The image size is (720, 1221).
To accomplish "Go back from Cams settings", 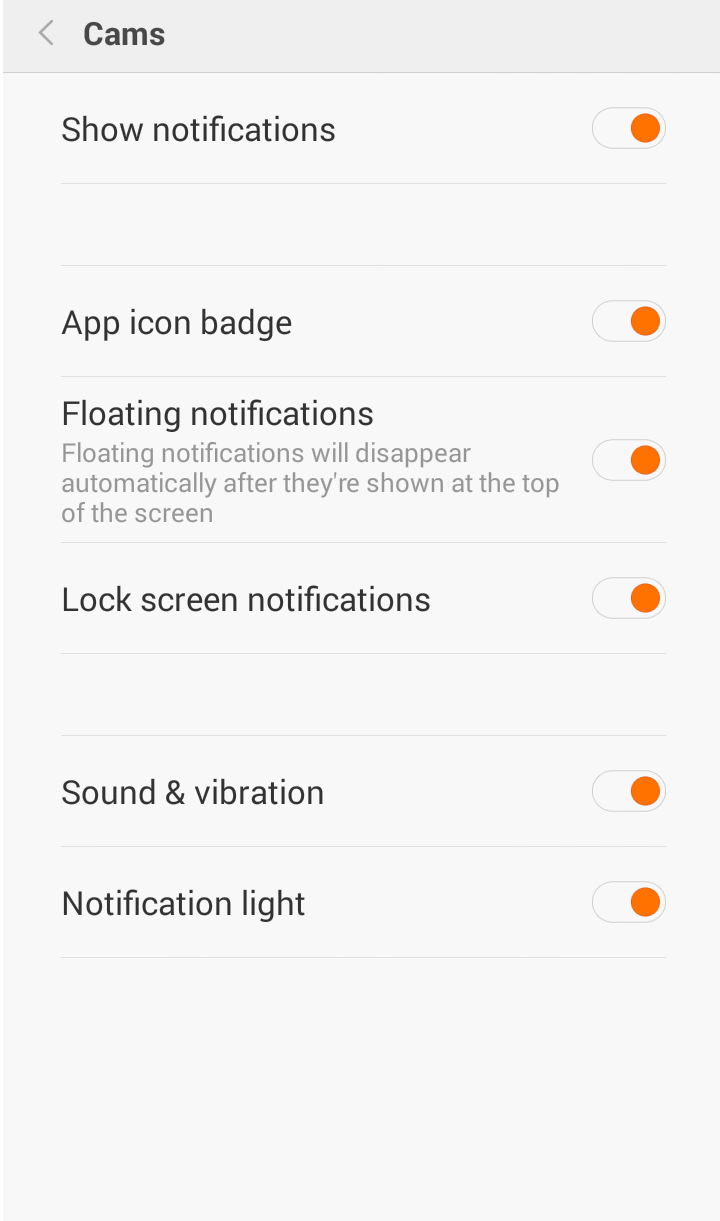I will (x=45, y=34).
